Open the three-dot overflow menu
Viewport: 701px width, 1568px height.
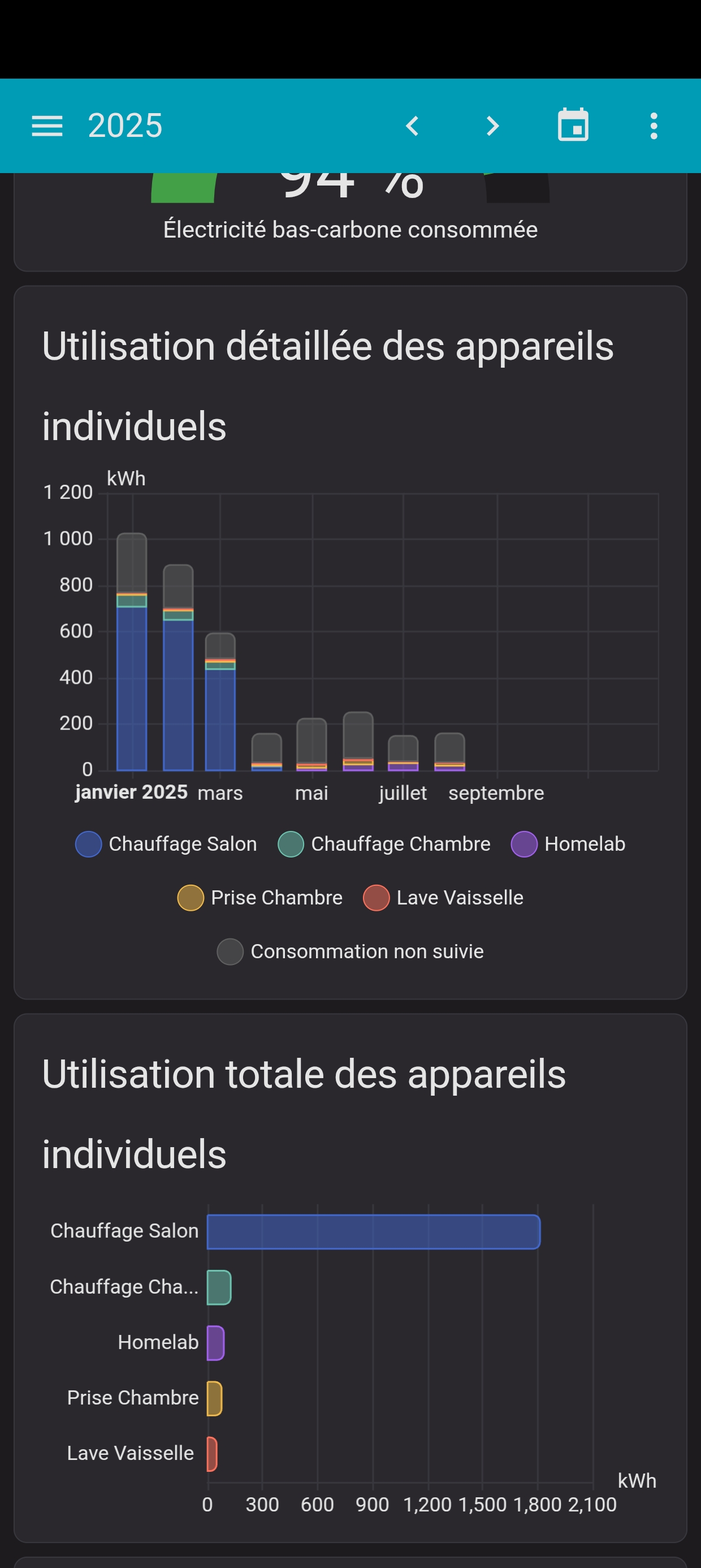tap(654, 126)
